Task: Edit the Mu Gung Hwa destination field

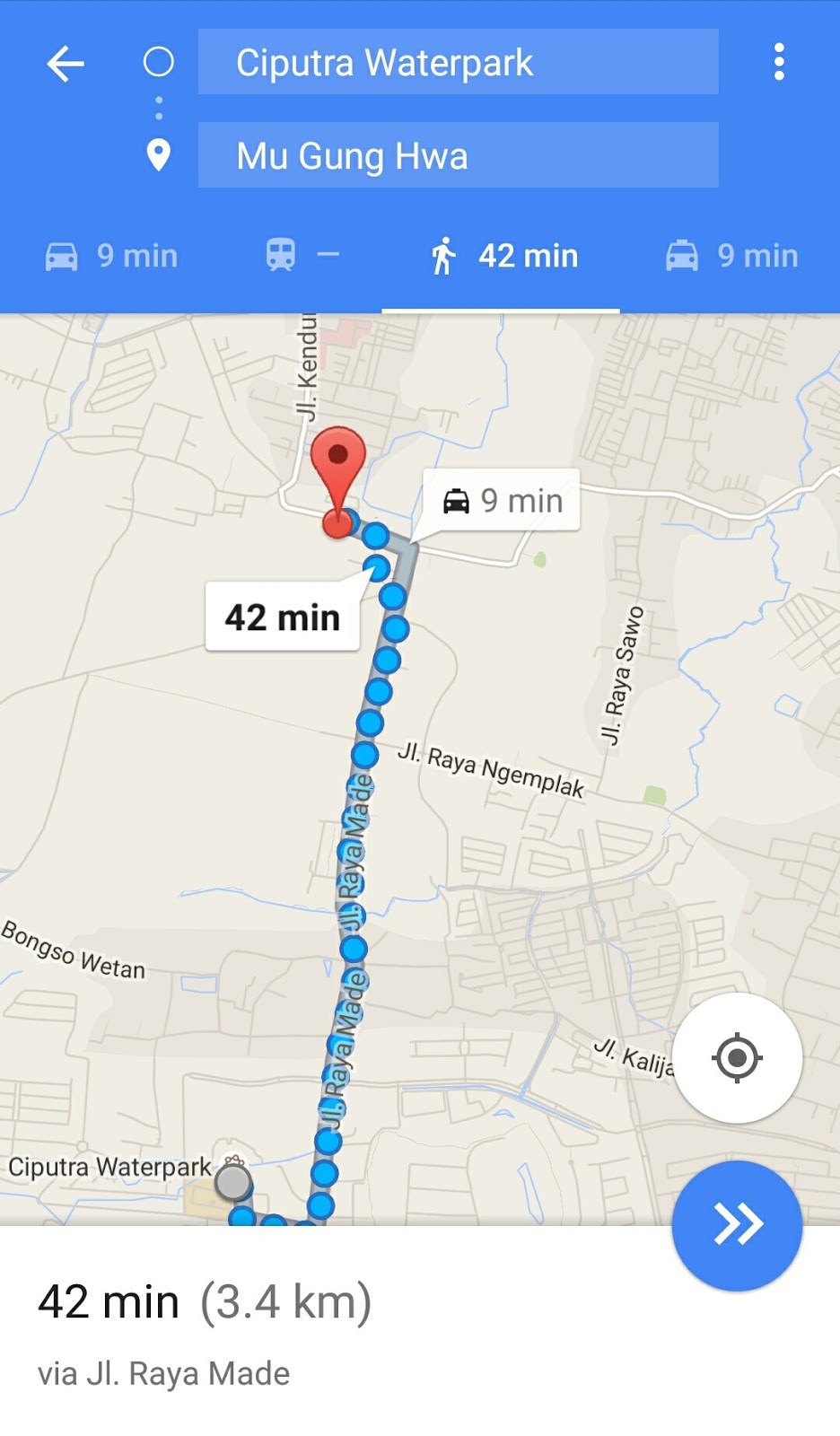Action: [458, 155]
